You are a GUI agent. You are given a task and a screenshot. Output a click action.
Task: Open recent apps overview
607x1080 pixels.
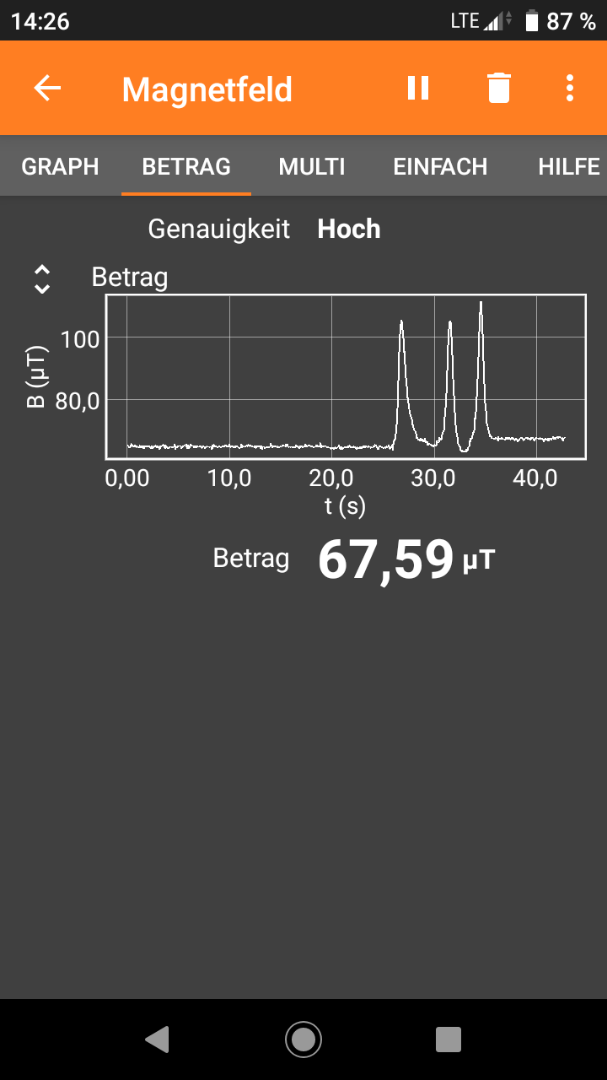coord(449,1039)
